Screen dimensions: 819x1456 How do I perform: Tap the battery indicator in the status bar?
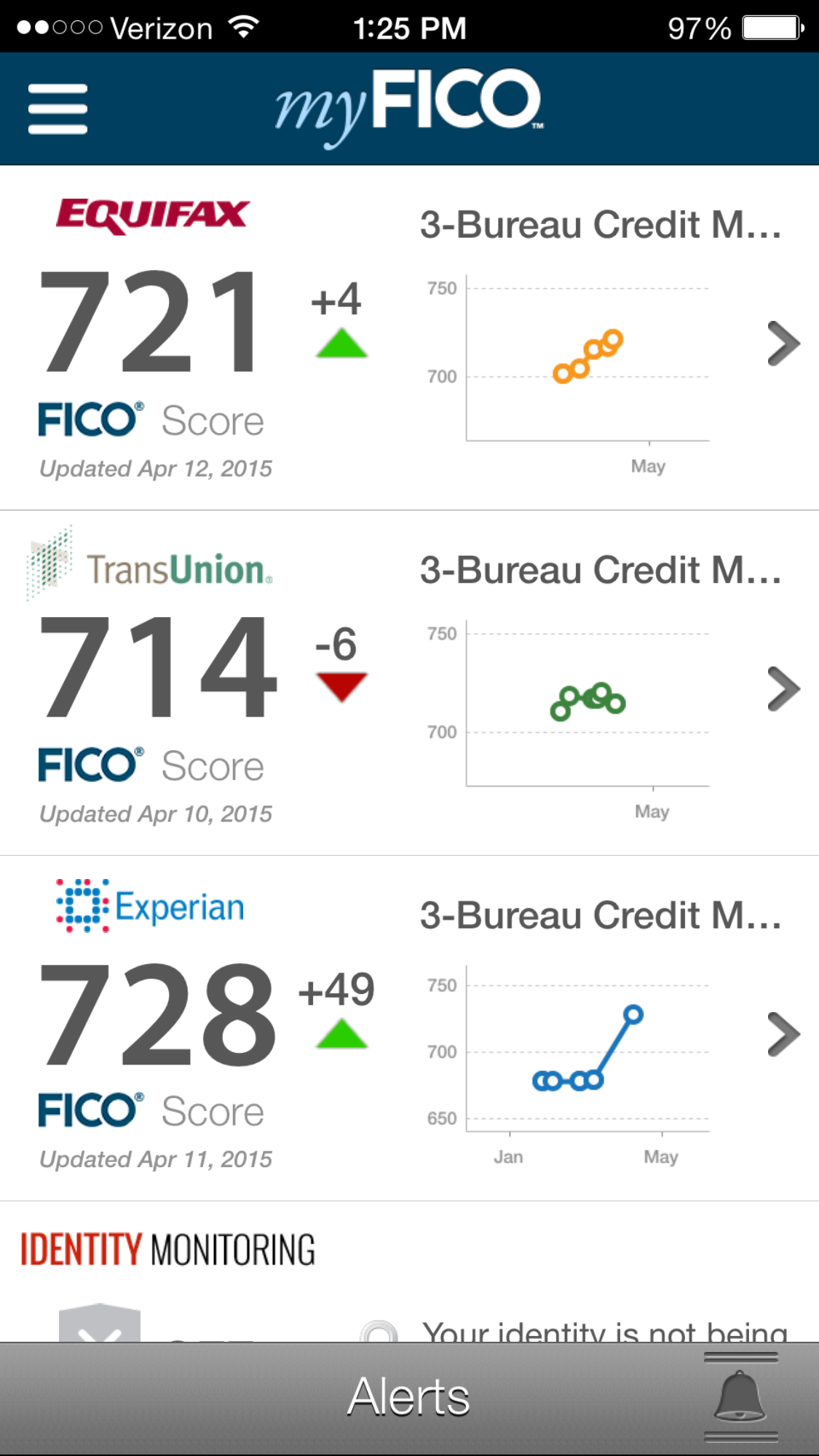point(769,28)
